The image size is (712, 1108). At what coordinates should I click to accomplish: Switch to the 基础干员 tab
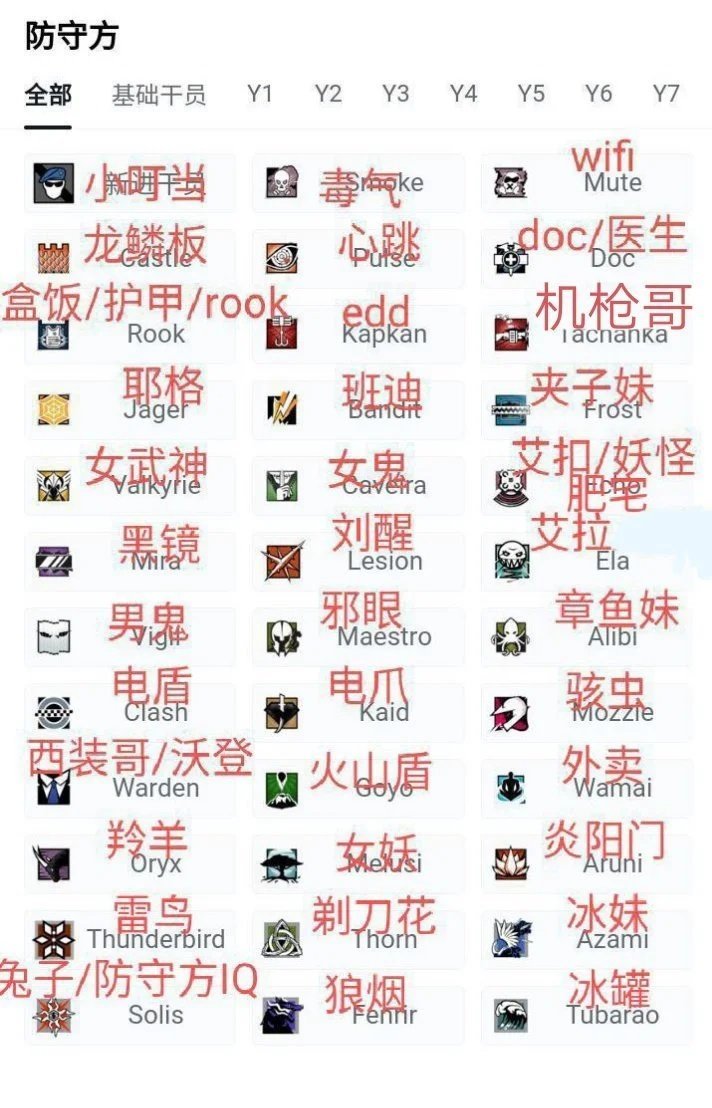tap(159, 95)
